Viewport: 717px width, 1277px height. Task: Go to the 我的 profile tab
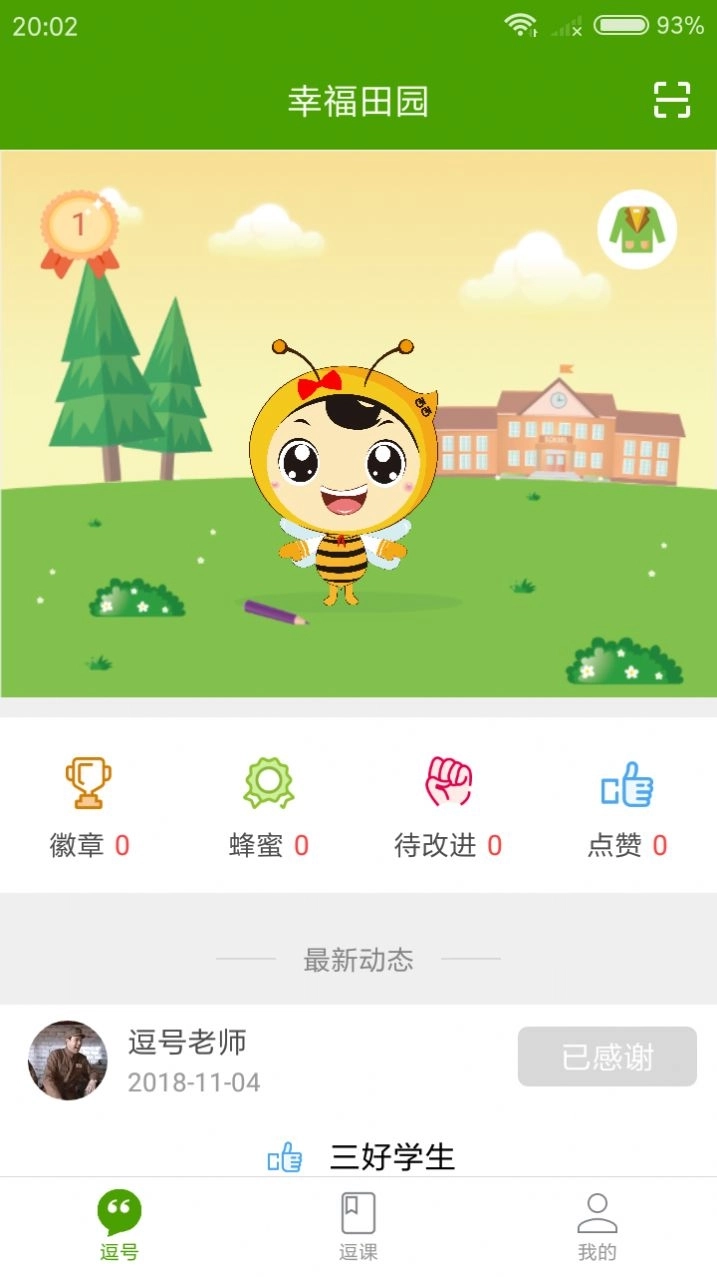(597, 1226)
